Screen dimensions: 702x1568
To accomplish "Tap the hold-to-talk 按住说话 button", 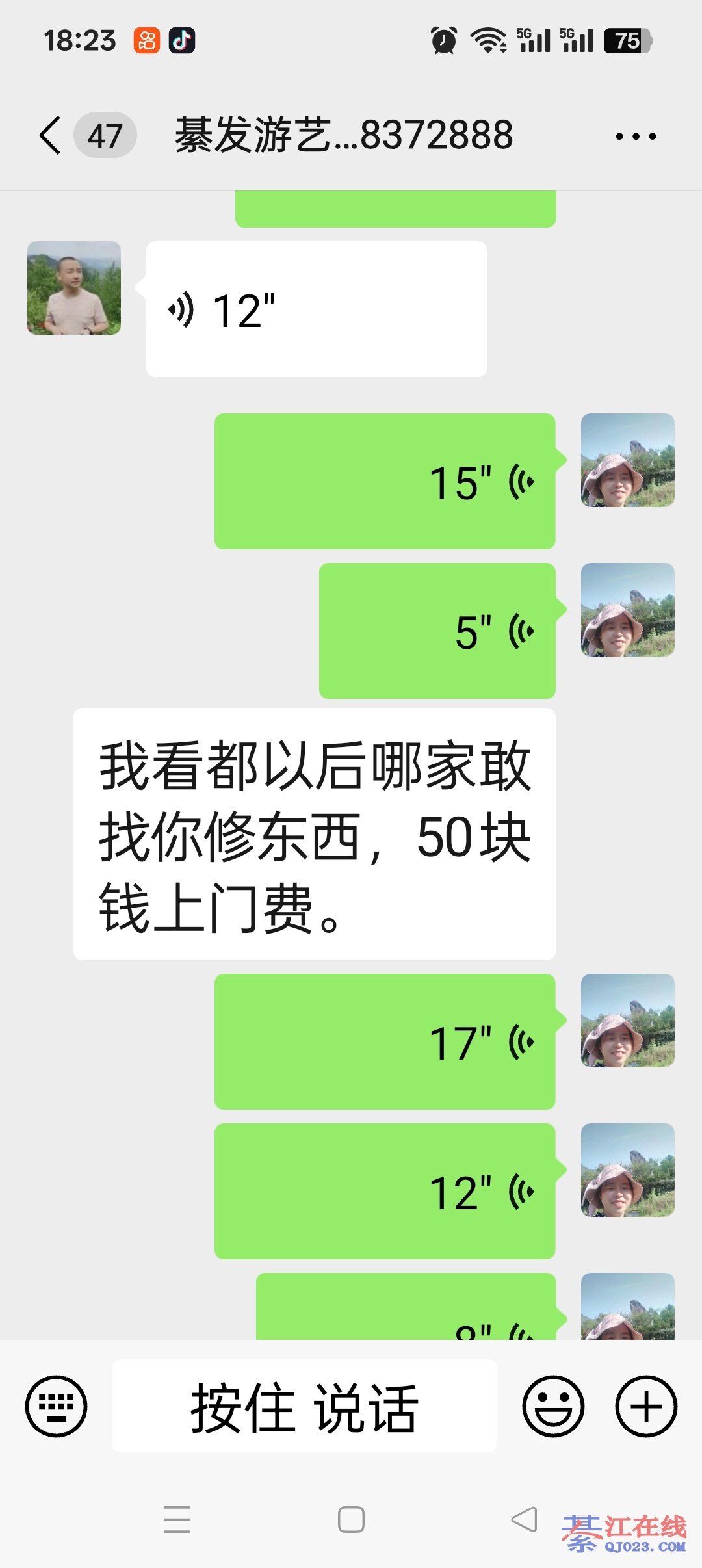I will point(304,1407).
